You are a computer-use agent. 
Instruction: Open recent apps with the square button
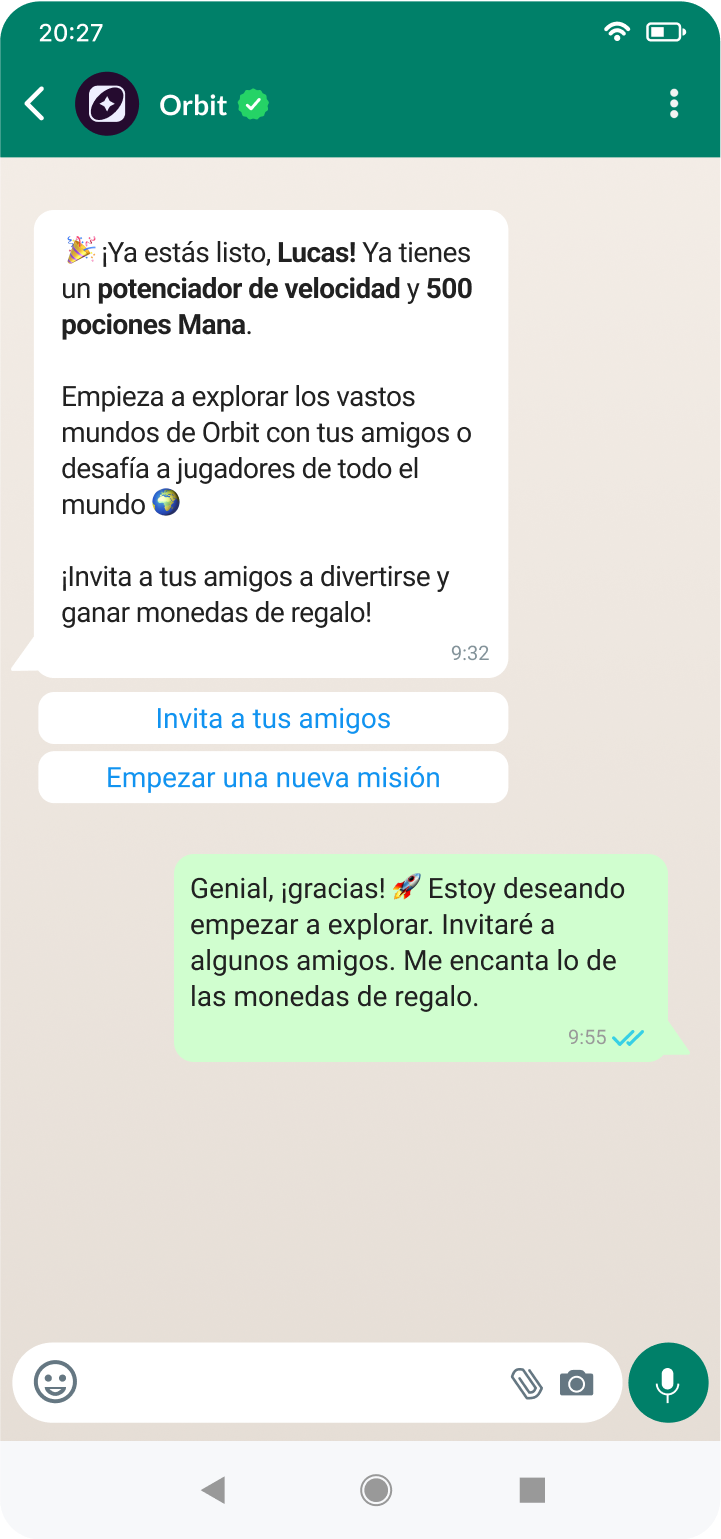(532, 1490)
